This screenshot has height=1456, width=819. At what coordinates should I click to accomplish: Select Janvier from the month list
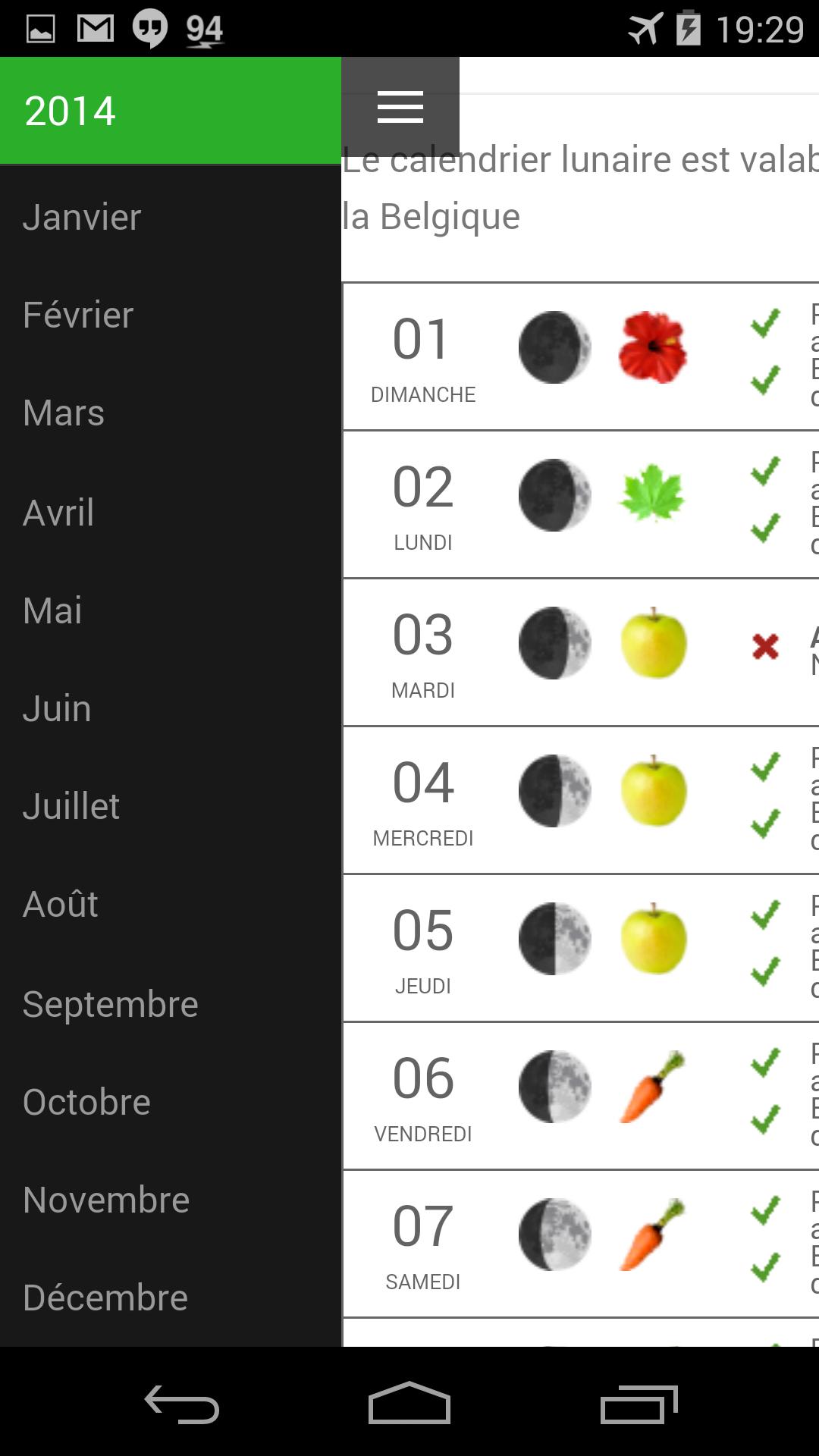(82, 218)
